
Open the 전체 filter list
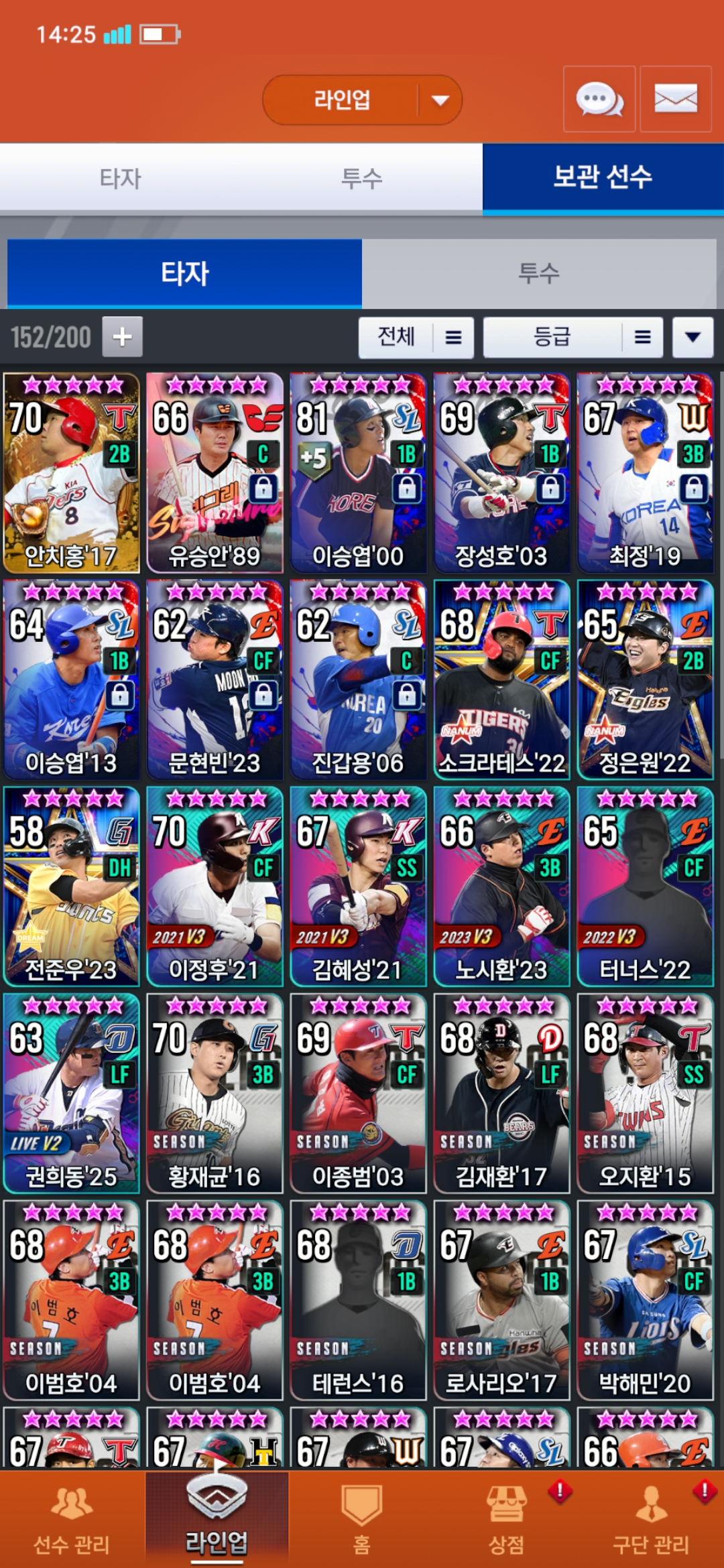pyautogui.click(x=416, y=337)
